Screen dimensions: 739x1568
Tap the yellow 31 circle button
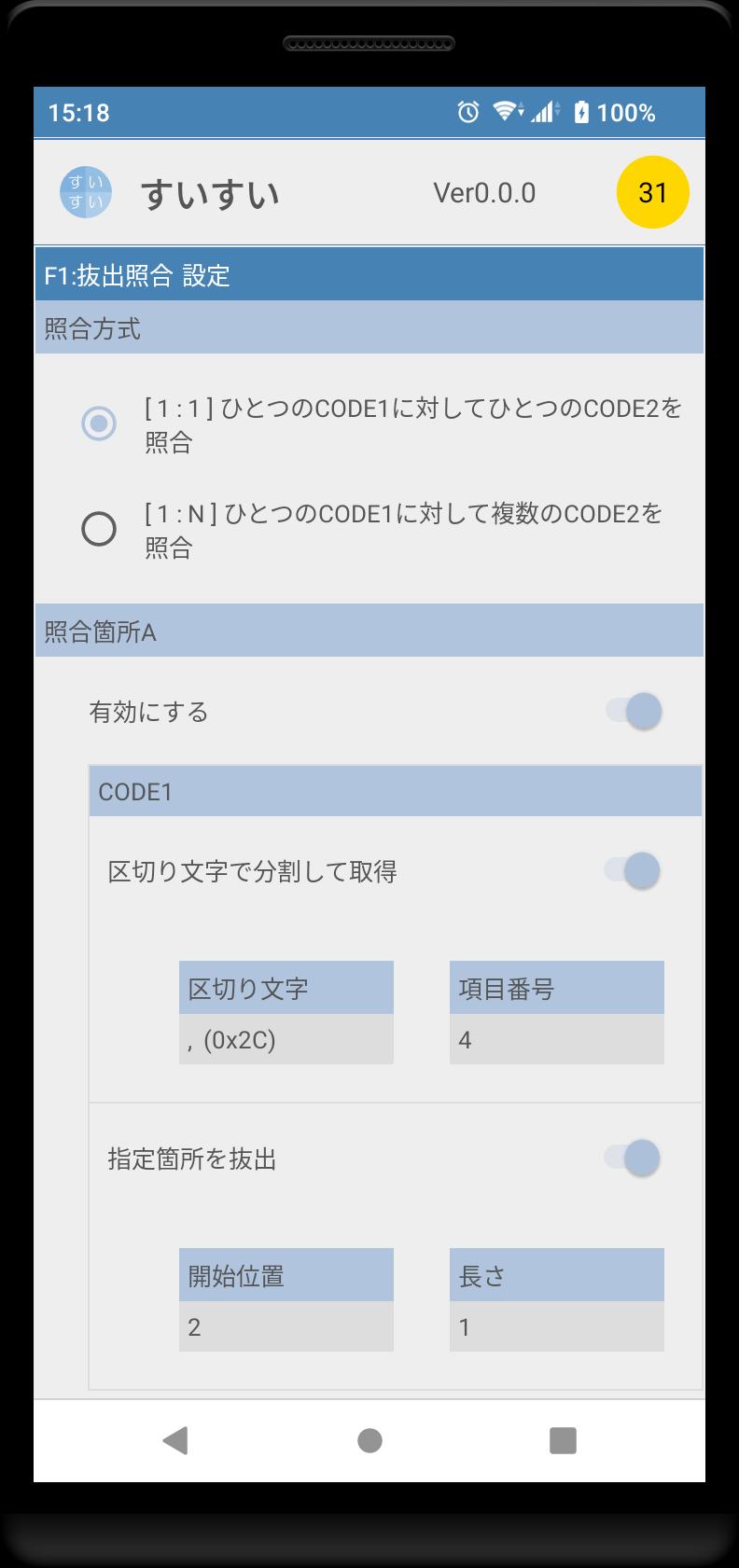(653, 192)
